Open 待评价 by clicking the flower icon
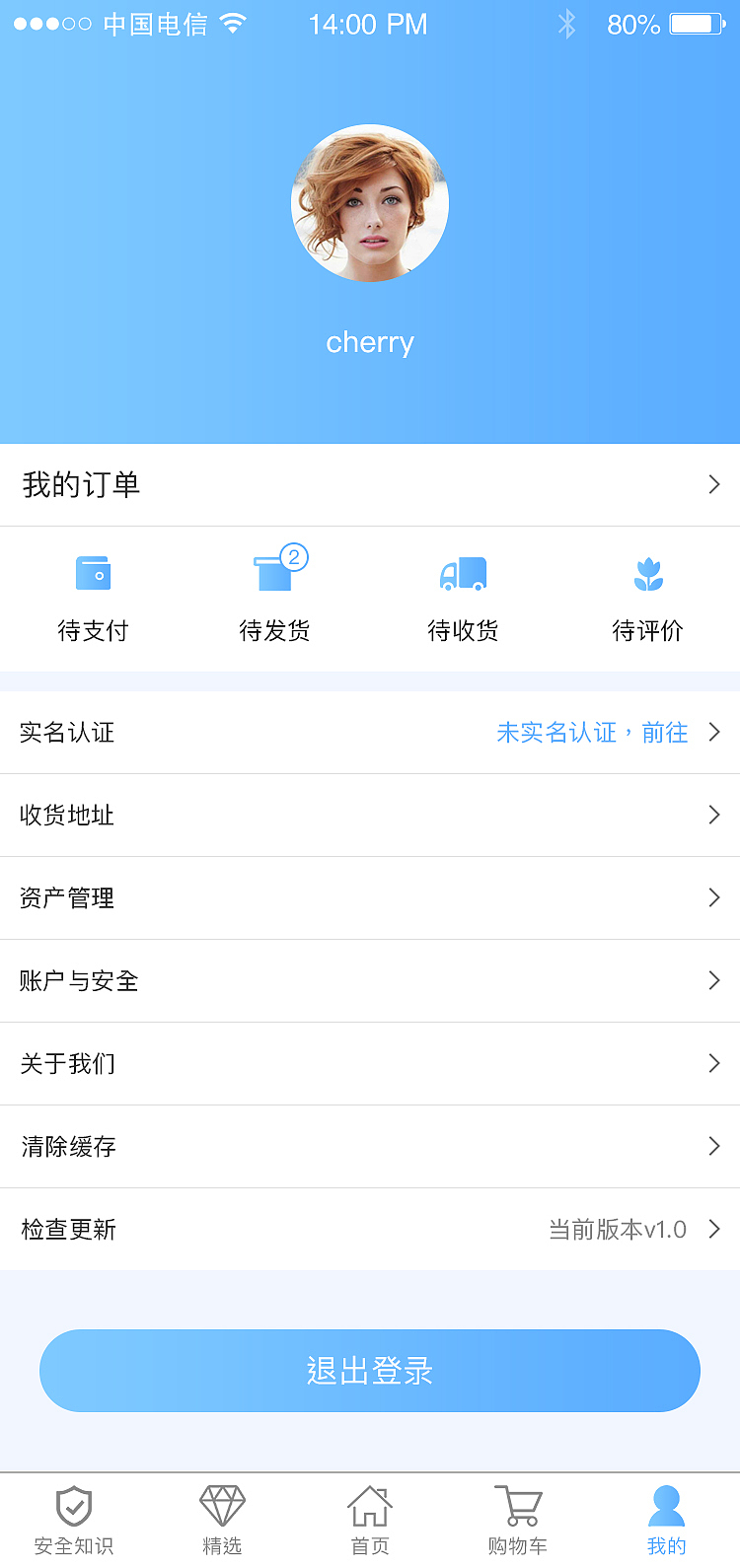Image resolution: width=740 pixels, height=1568 pixels. pyautogui.click(x=648, y=572)
